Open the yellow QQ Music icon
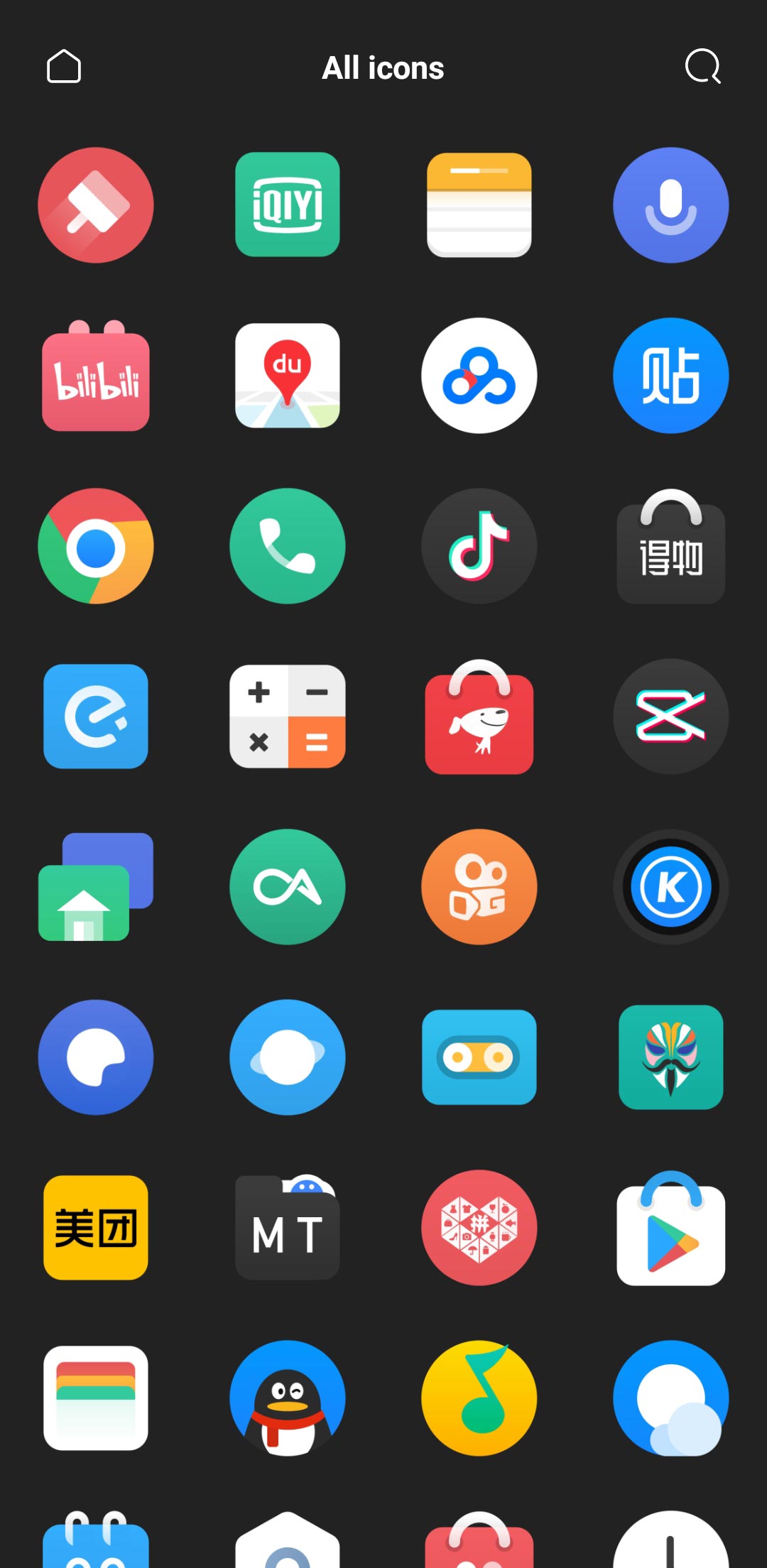Viewport: 767px width, 1568px height. click(x=479, y=1398)
